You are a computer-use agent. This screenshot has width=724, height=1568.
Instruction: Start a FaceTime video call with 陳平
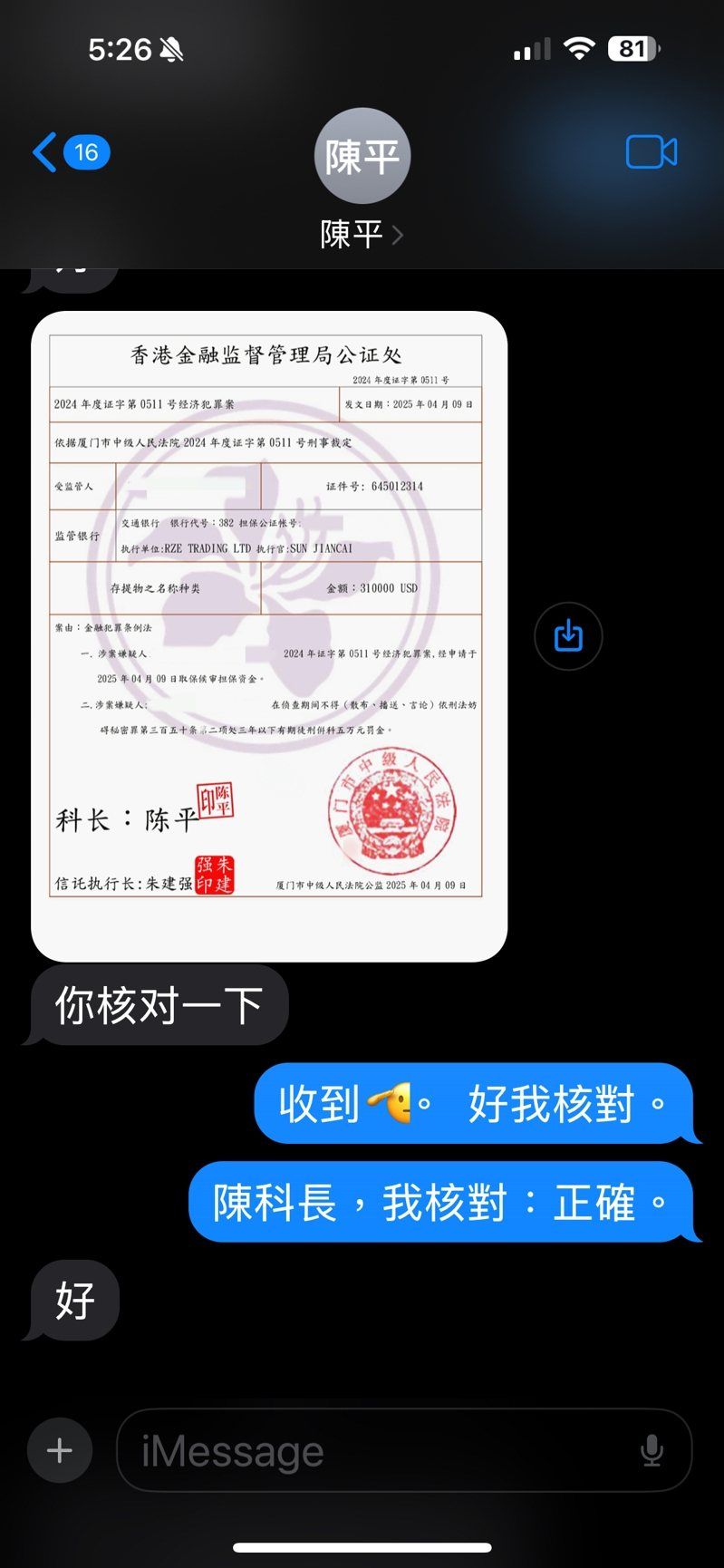651,152
